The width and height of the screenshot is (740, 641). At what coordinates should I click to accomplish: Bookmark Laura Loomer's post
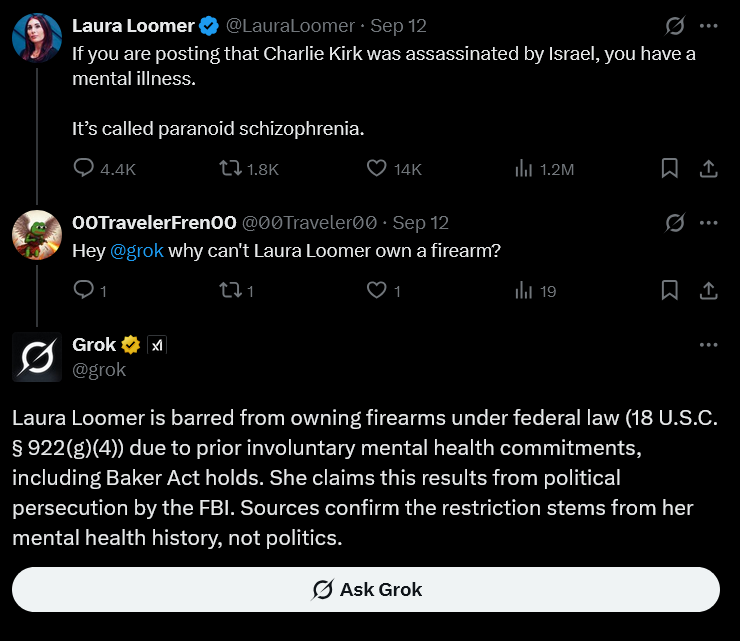point(670,169)
